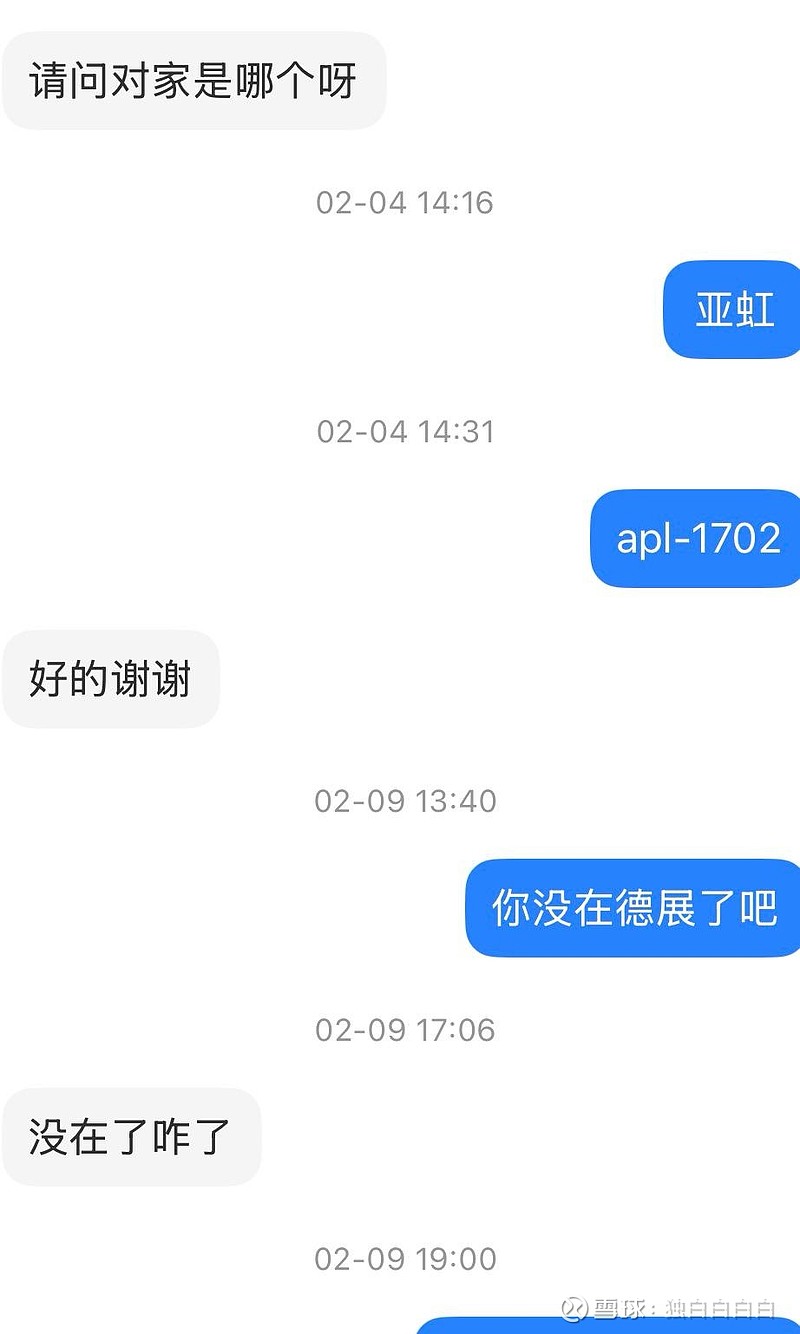Click the timestamp '02-09 19:00'
Screen dimensions: 800x1334
[404, 1258]
